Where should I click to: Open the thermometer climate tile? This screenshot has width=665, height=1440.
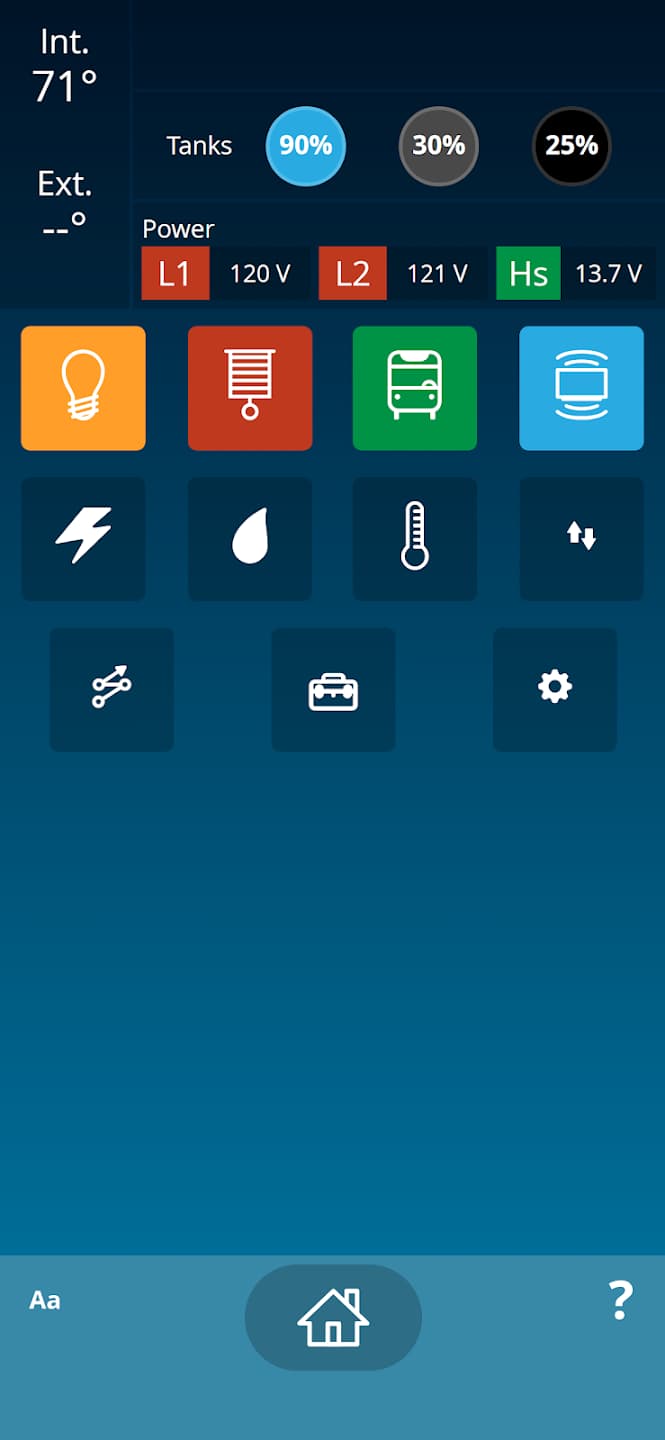tap(415, 538)
